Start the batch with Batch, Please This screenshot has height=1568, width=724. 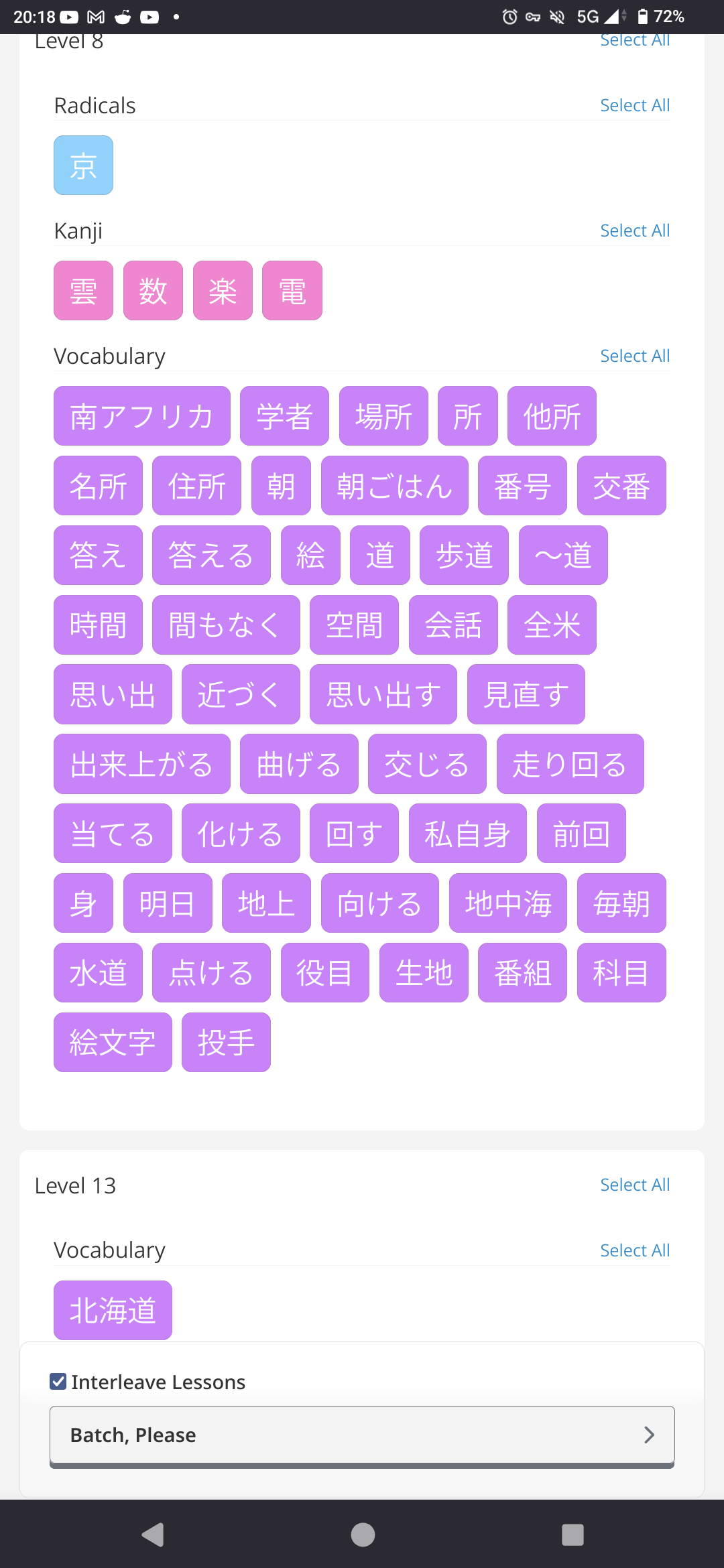click(x=362, y=1435)
